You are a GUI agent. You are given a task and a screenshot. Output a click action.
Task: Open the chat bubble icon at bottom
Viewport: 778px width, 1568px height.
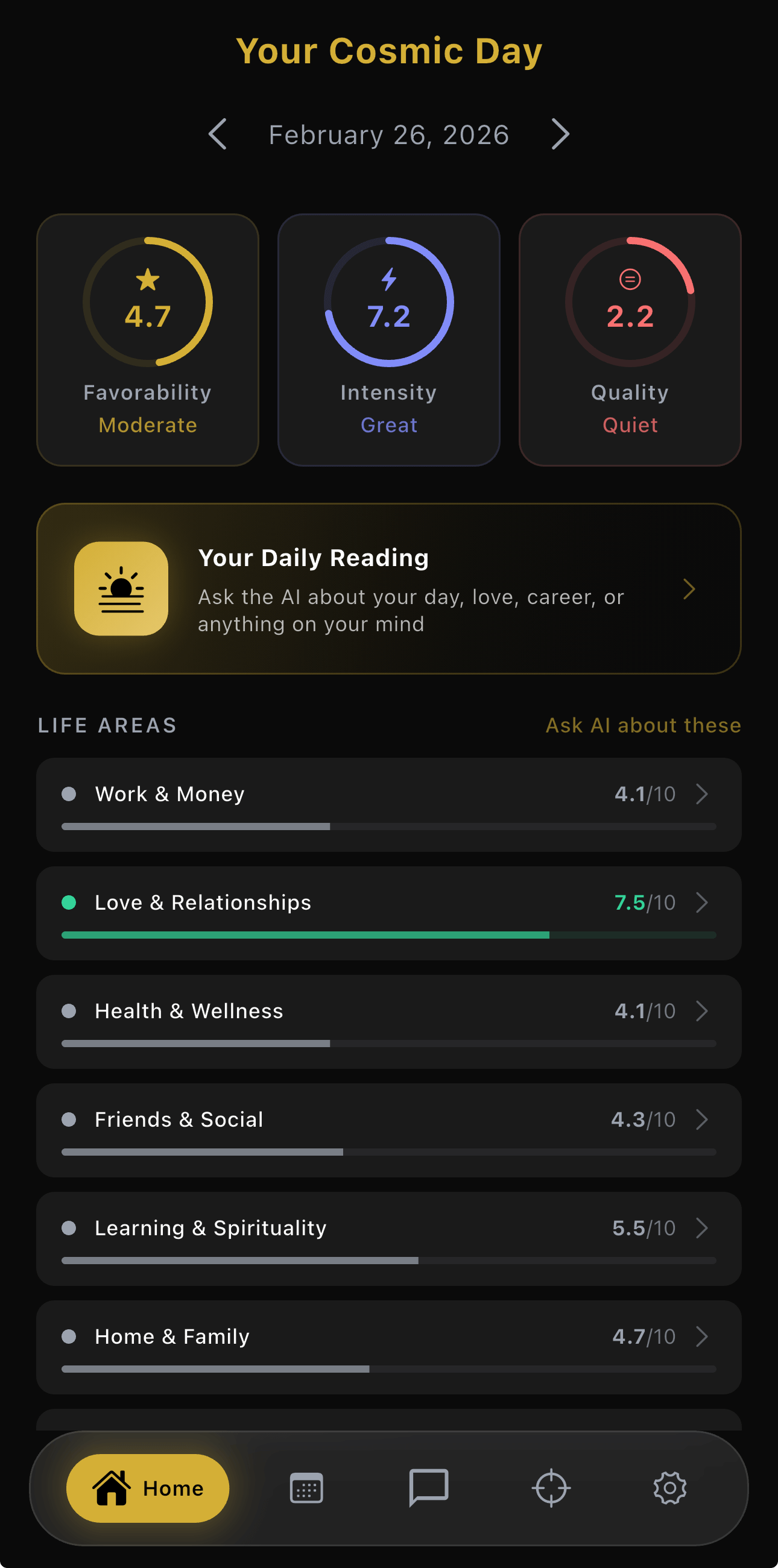coord(428,1489)
